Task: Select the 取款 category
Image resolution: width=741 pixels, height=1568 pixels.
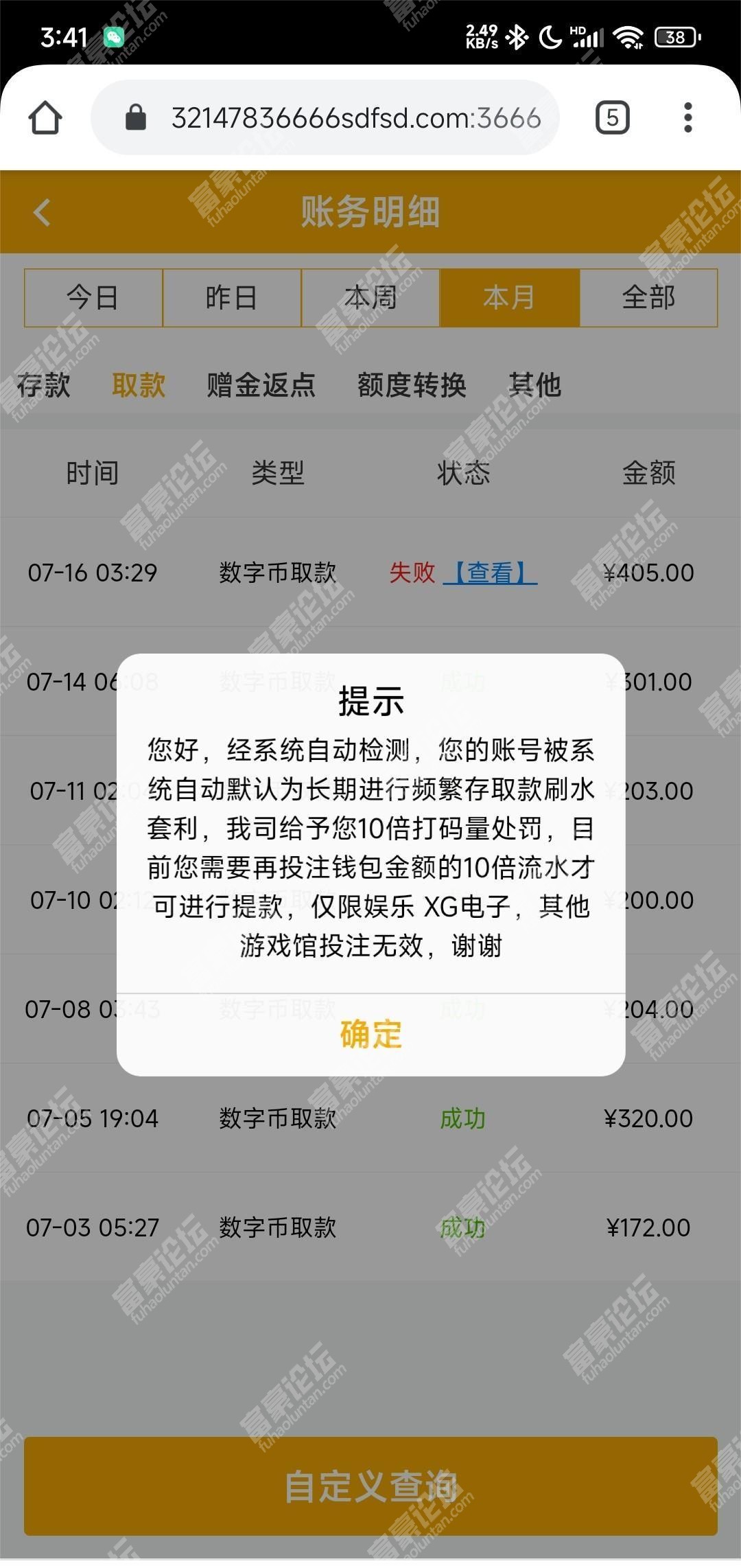Action: point(139,385)
